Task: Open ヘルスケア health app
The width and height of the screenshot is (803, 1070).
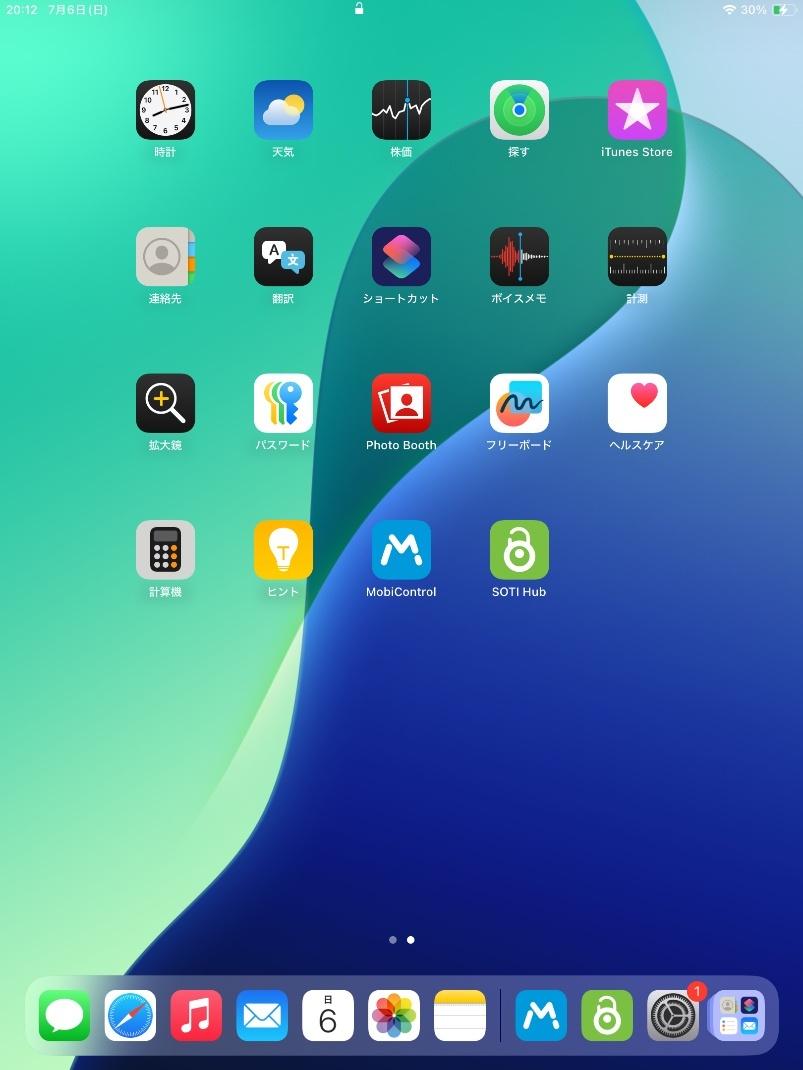Action: pos(637,403)
